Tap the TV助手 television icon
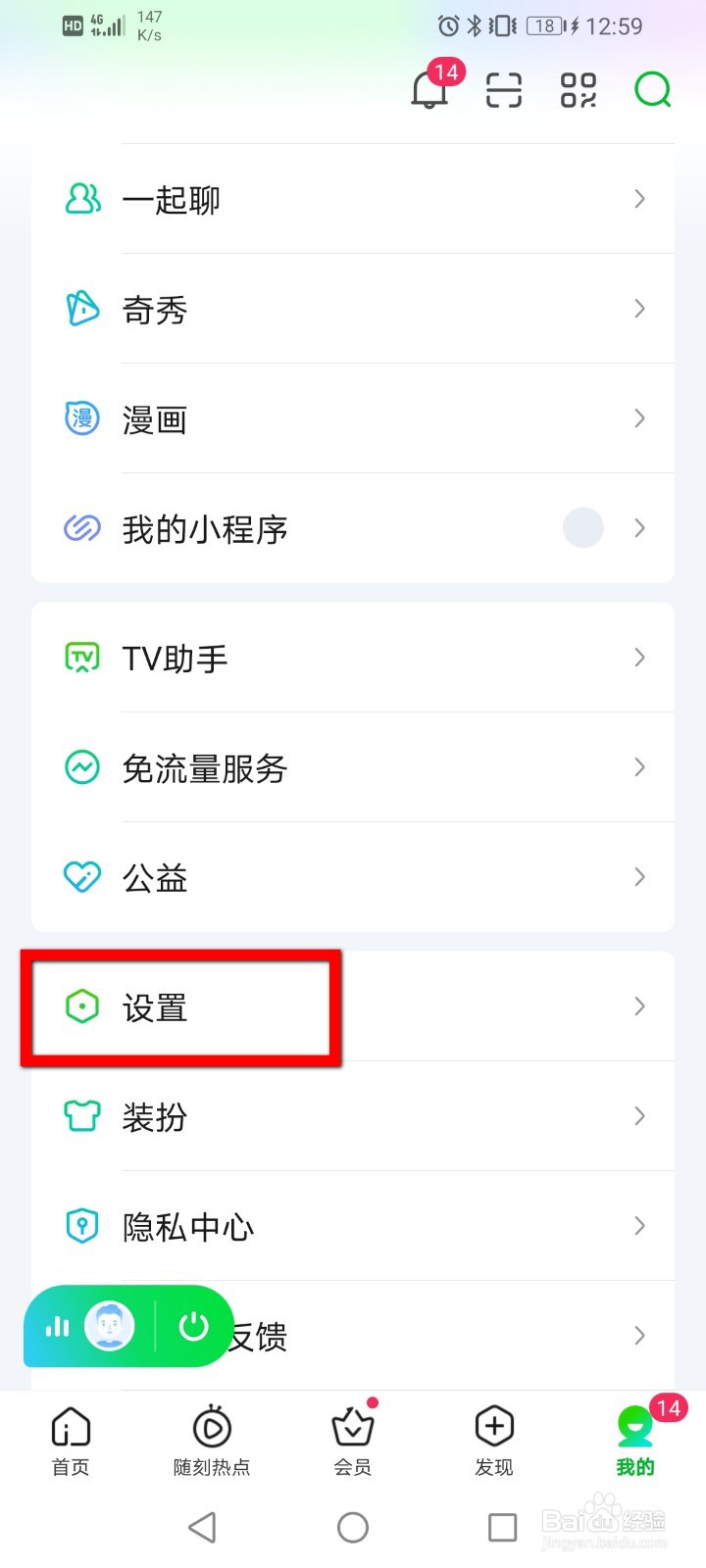The image size is (706, 1568). pos(82,658)
